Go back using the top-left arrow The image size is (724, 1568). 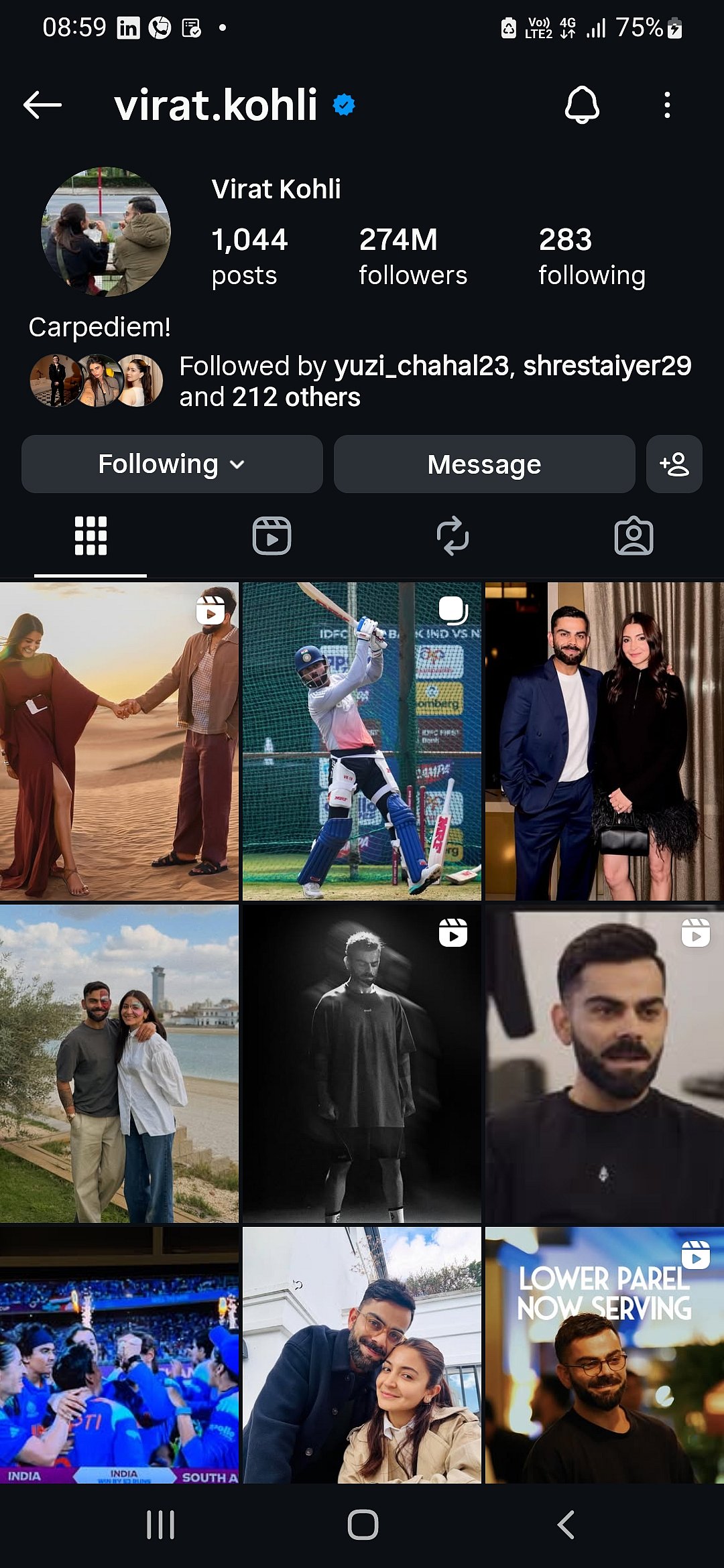[x=42, y=105]
